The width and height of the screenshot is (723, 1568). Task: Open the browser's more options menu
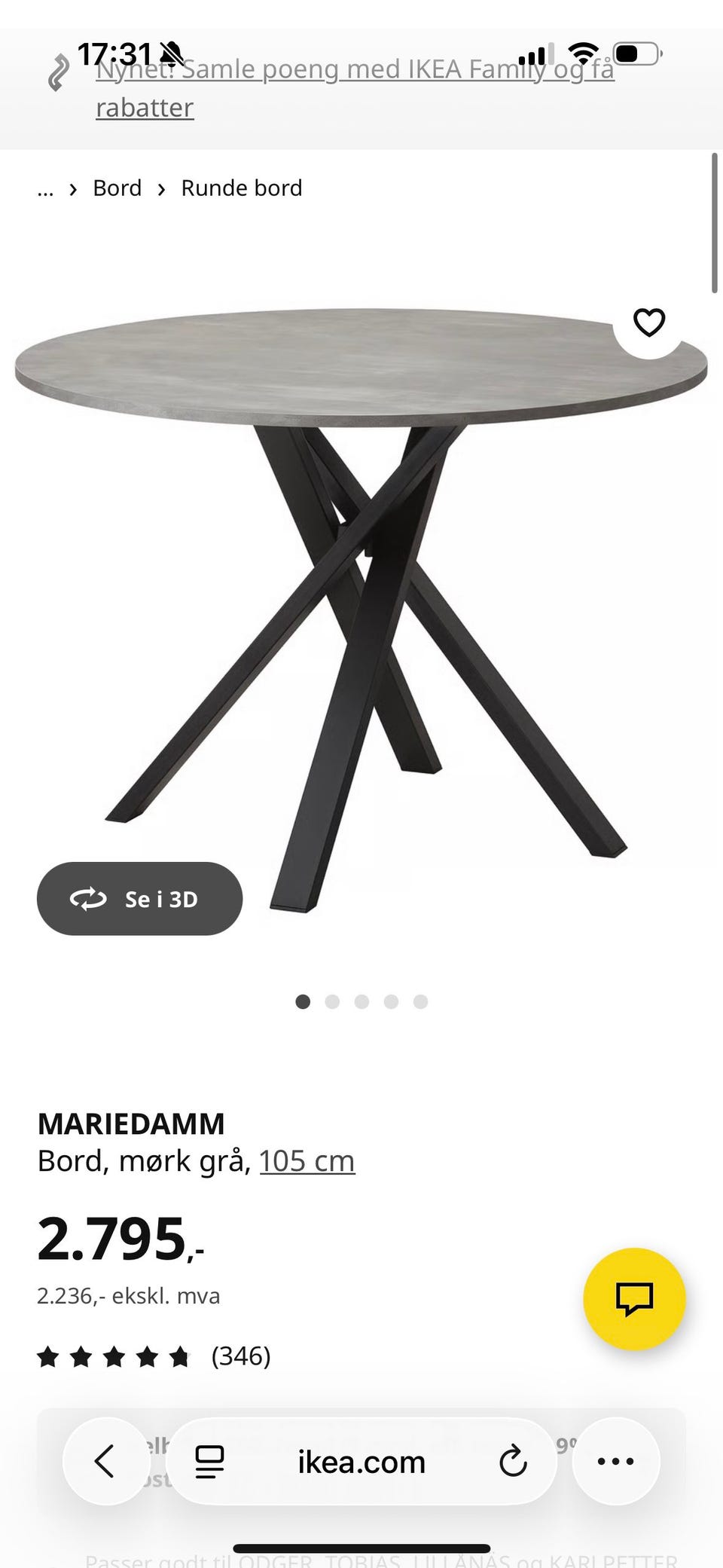[x=615, y=1461]
